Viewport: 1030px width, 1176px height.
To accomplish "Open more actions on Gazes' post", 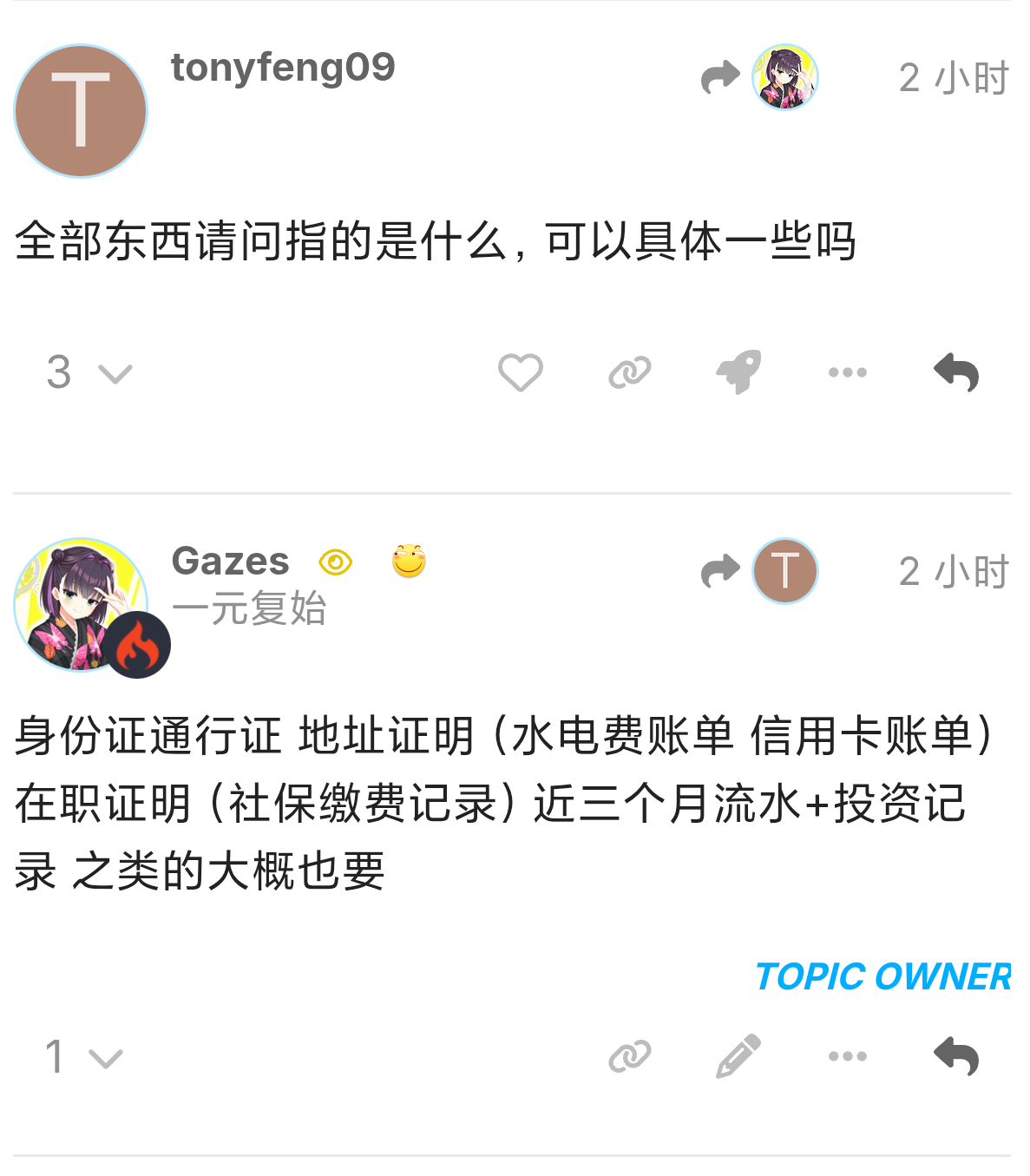I will click(x=848, y=1056).
